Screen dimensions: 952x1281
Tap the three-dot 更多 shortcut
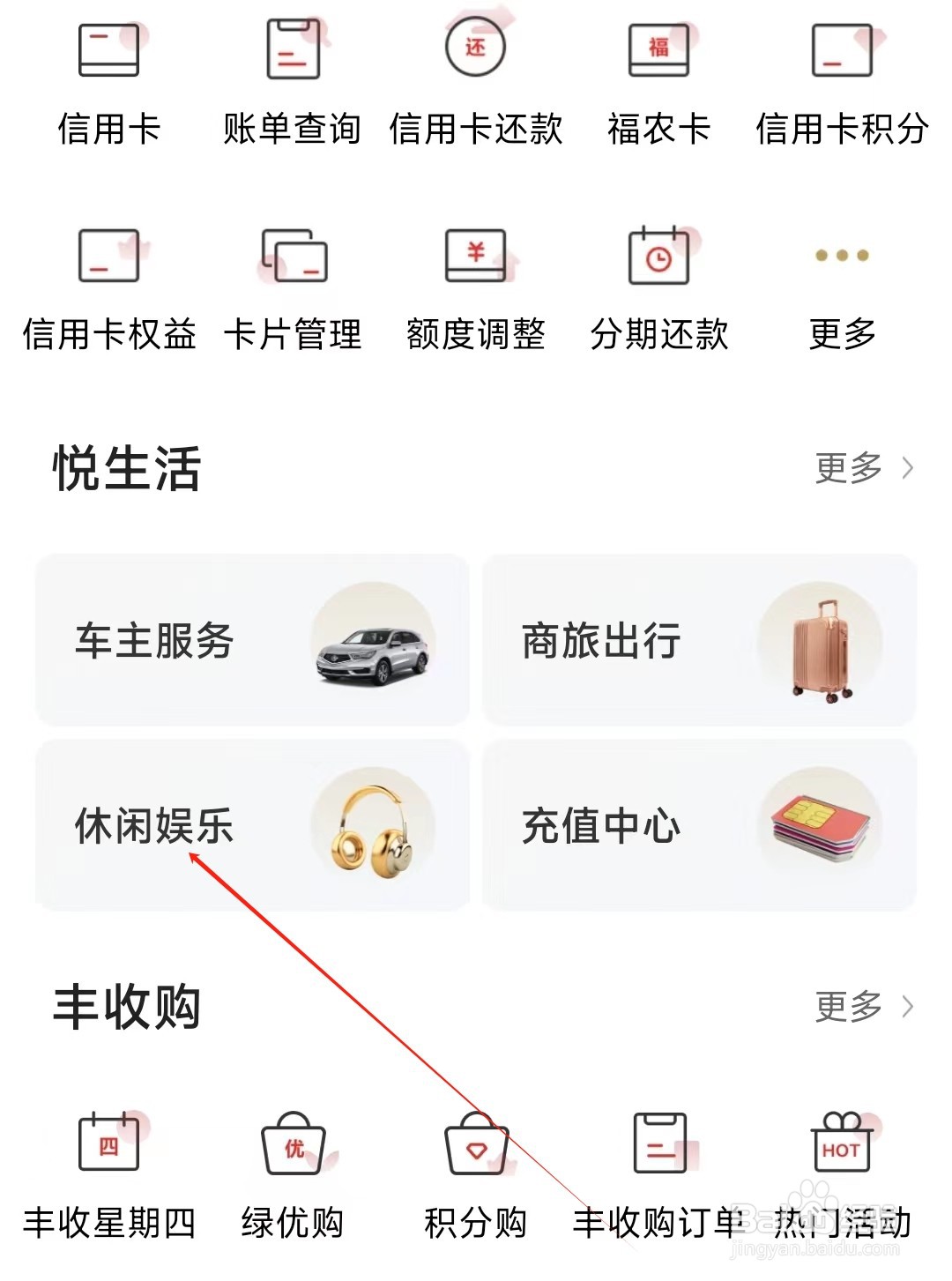click(842, 287)
